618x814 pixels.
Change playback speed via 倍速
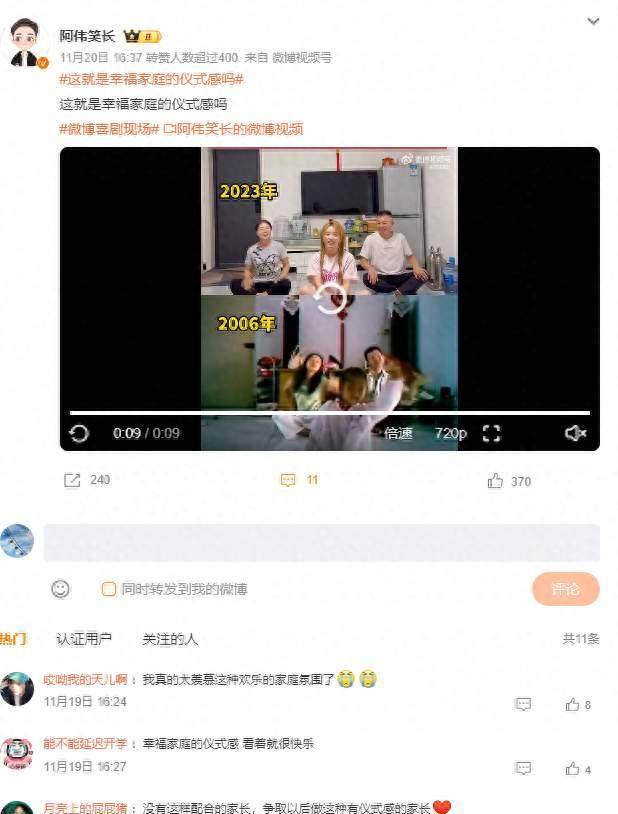point(398,433)
